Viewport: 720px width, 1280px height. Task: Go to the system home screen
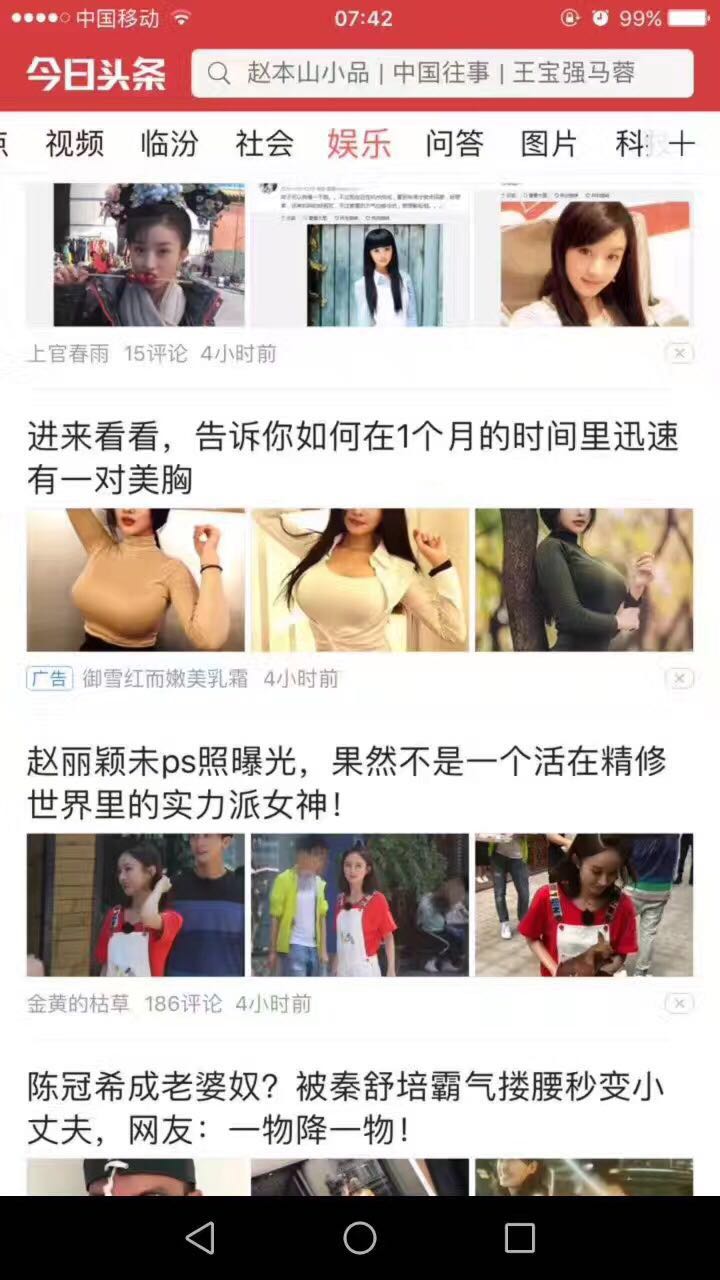[x=360, y=1238]
